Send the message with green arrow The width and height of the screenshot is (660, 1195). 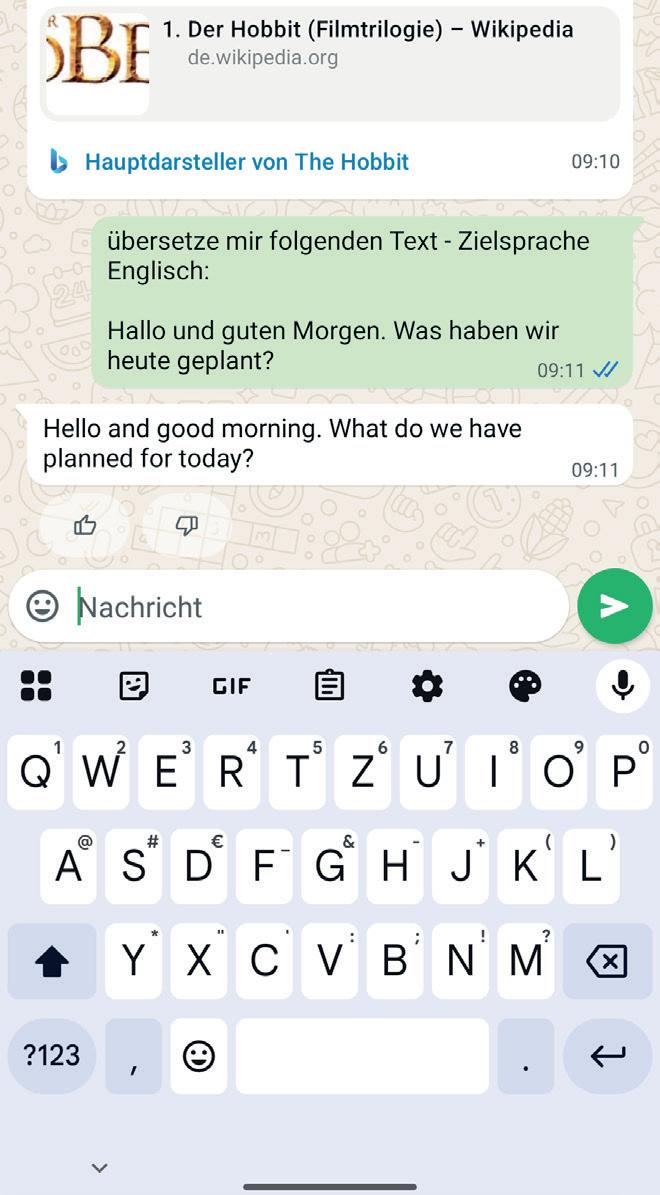(614, 606)
